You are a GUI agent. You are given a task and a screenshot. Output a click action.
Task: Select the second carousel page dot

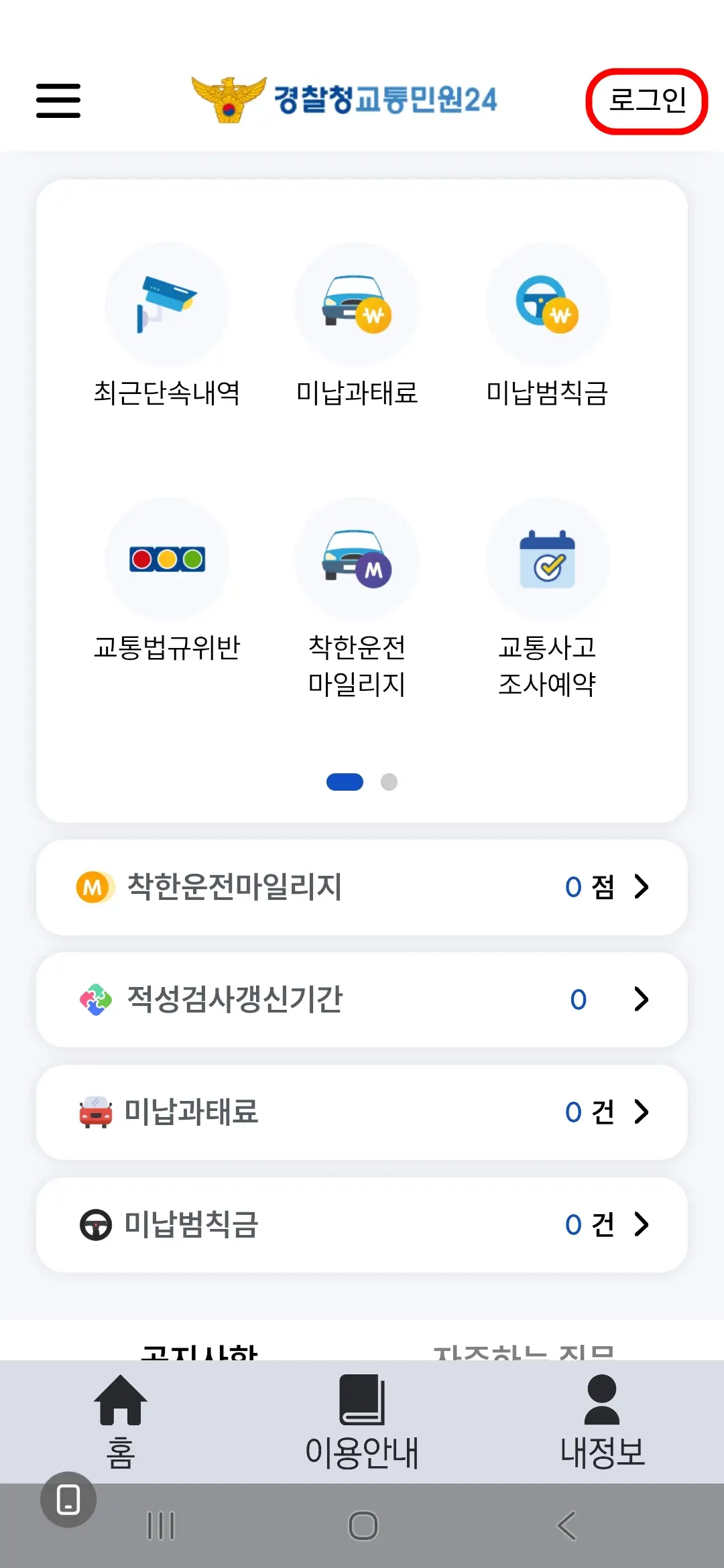click(x=387, y=782)
